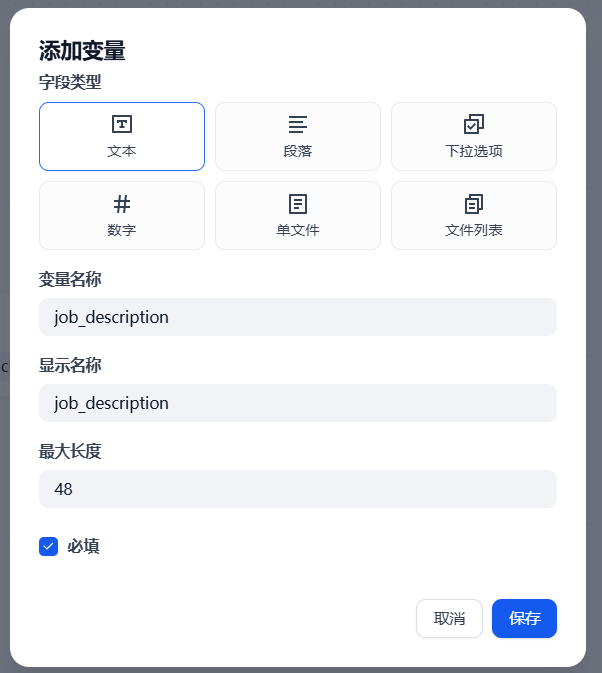Screen dimensions: 602x673
Task: Pick the 文件列表 field type
Action: (x=473, y=215)
